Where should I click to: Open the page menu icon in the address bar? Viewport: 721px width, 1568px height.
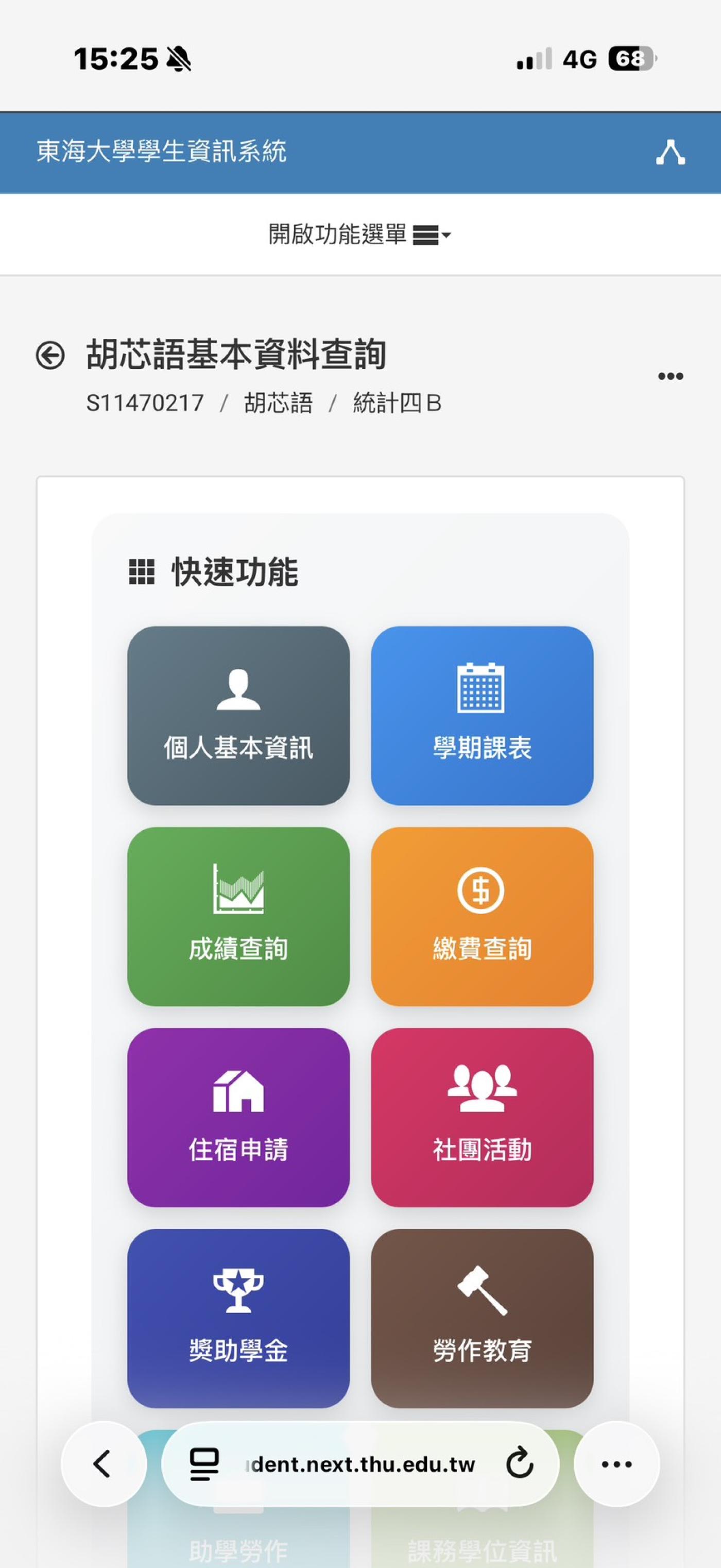click(204, 1464)
